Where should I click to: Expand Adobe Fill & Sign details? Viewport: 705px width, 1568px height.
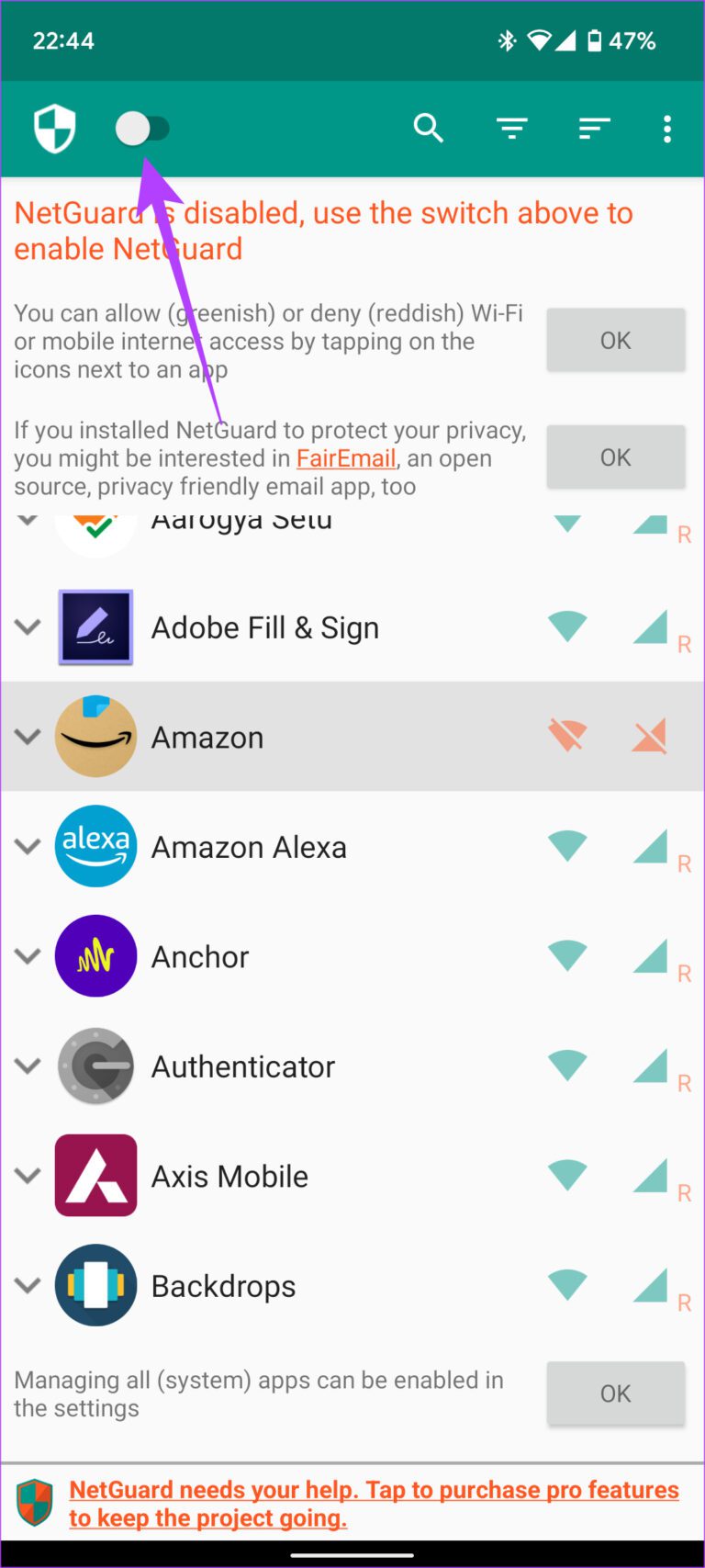(x=27, y=626)
